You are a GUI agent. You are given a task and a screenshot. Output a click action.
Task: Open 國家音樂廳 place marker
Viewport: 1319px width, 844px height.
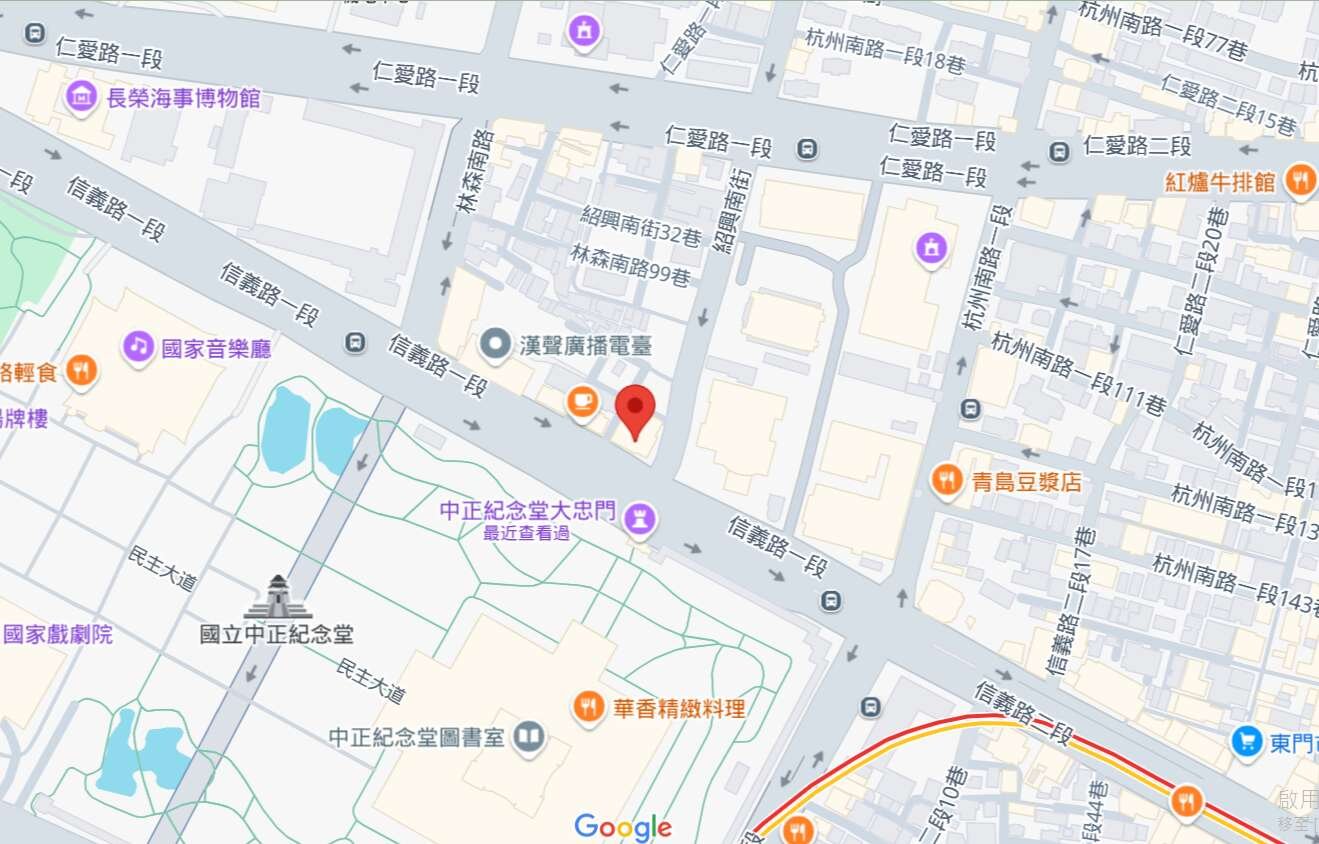point(138,347)
